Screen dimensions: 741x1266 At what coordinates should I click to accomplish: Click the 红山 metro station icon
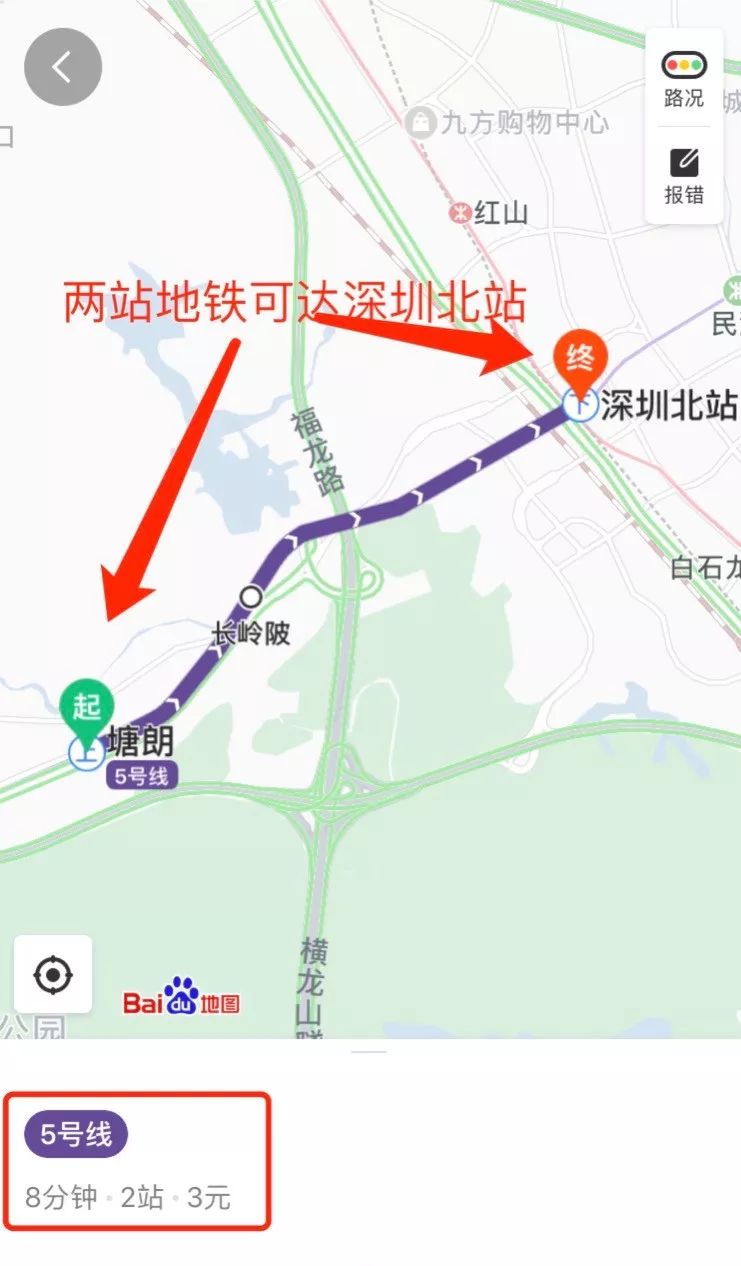[x=462, y=212]
